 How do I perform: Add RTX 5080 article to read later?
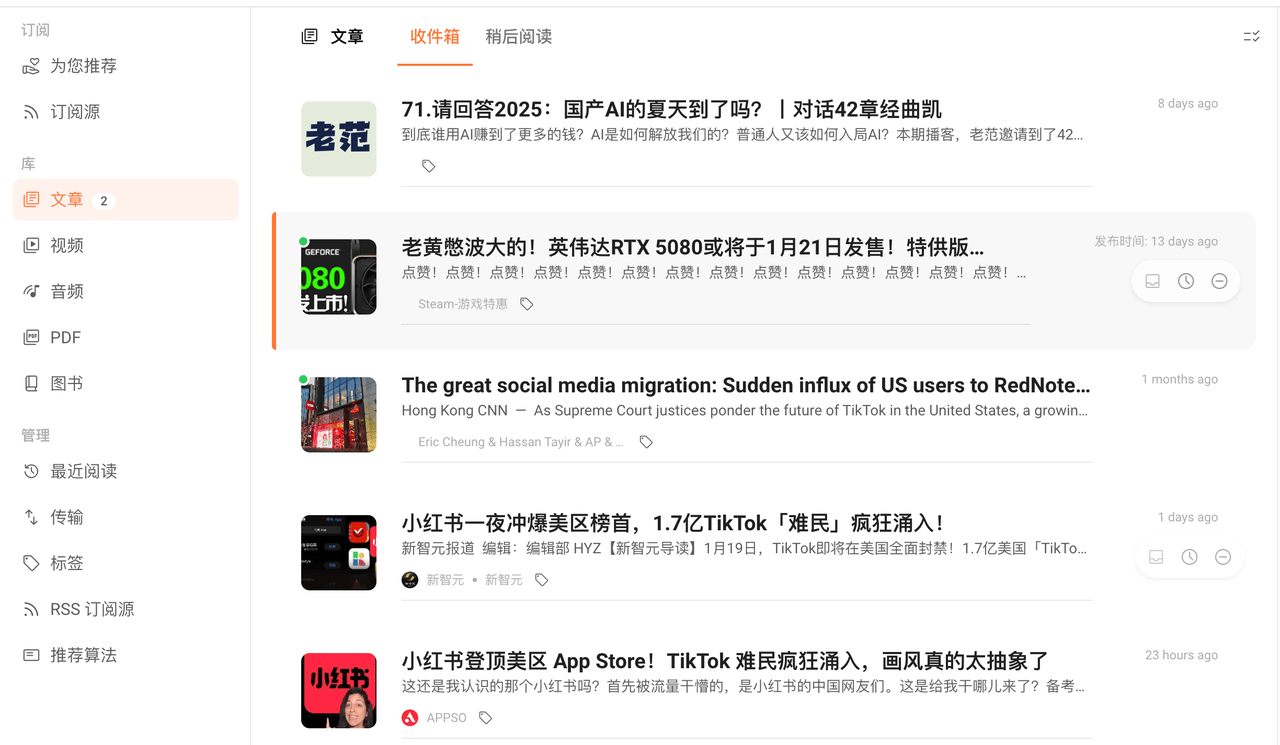pos(1186,282)
